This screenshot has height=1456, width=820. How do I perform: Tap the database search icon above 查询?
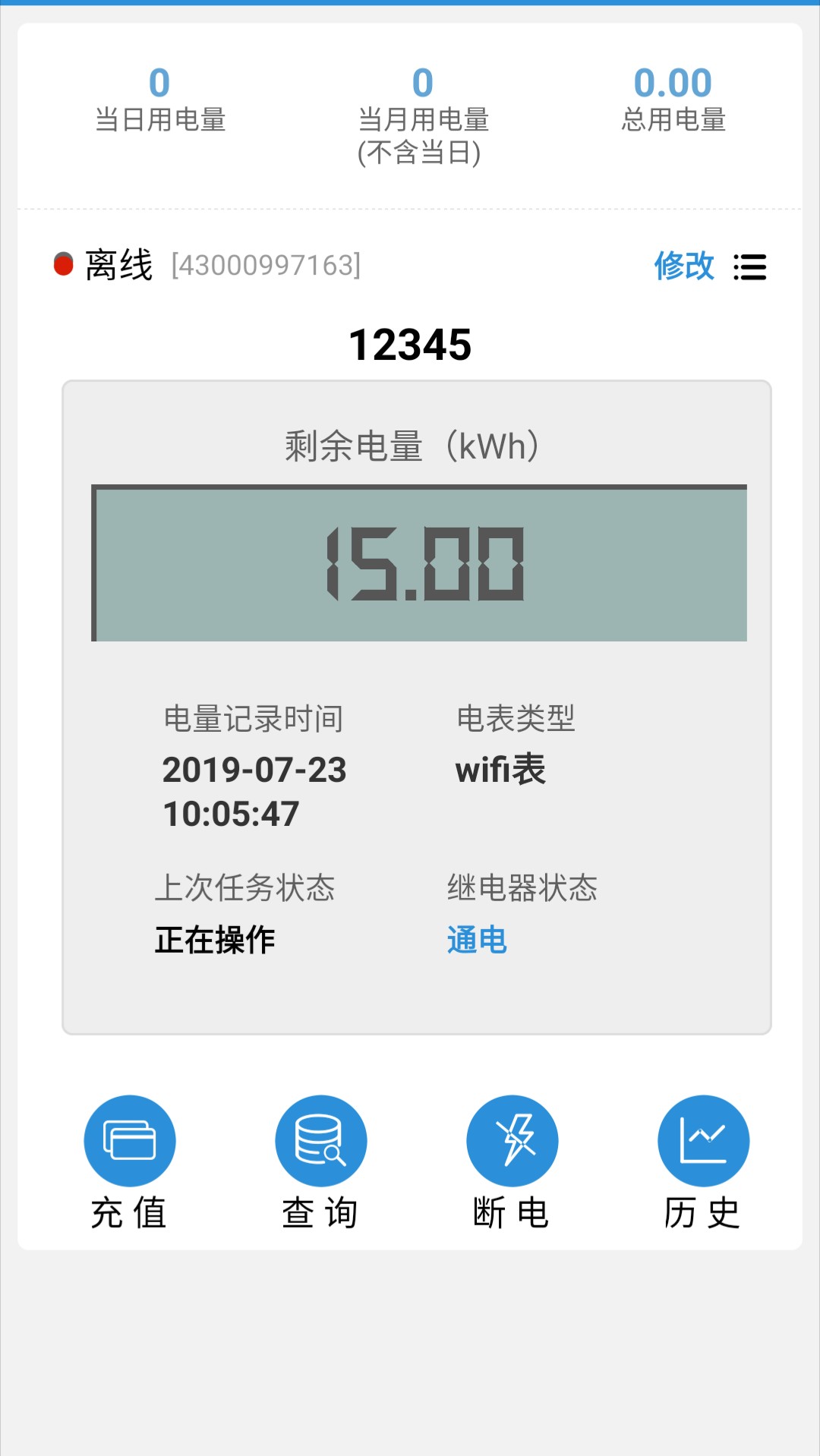pyautogui.click(x=320, y=1140)
